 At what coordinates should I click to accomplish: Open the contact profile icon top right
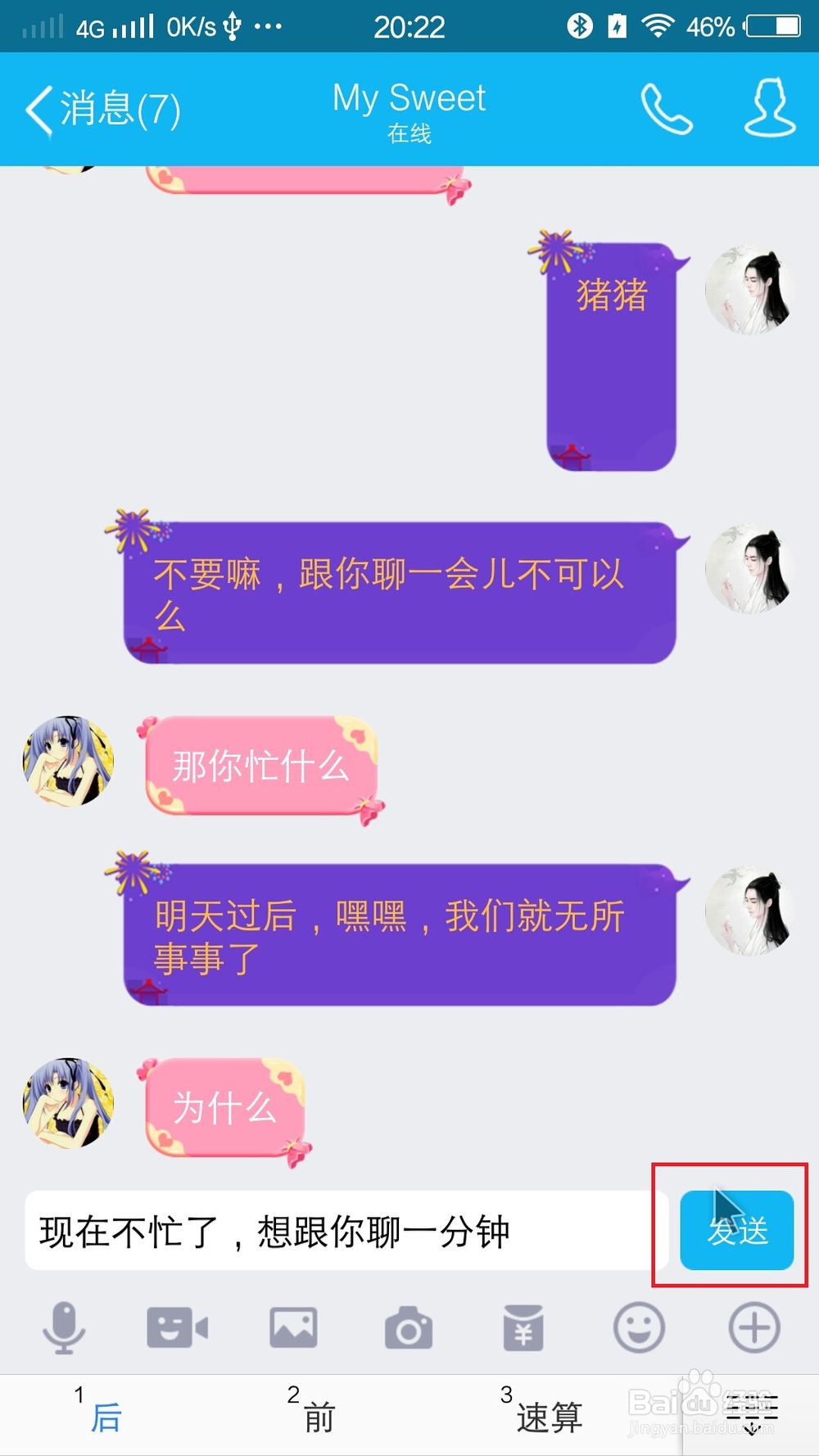click(768, 107)
